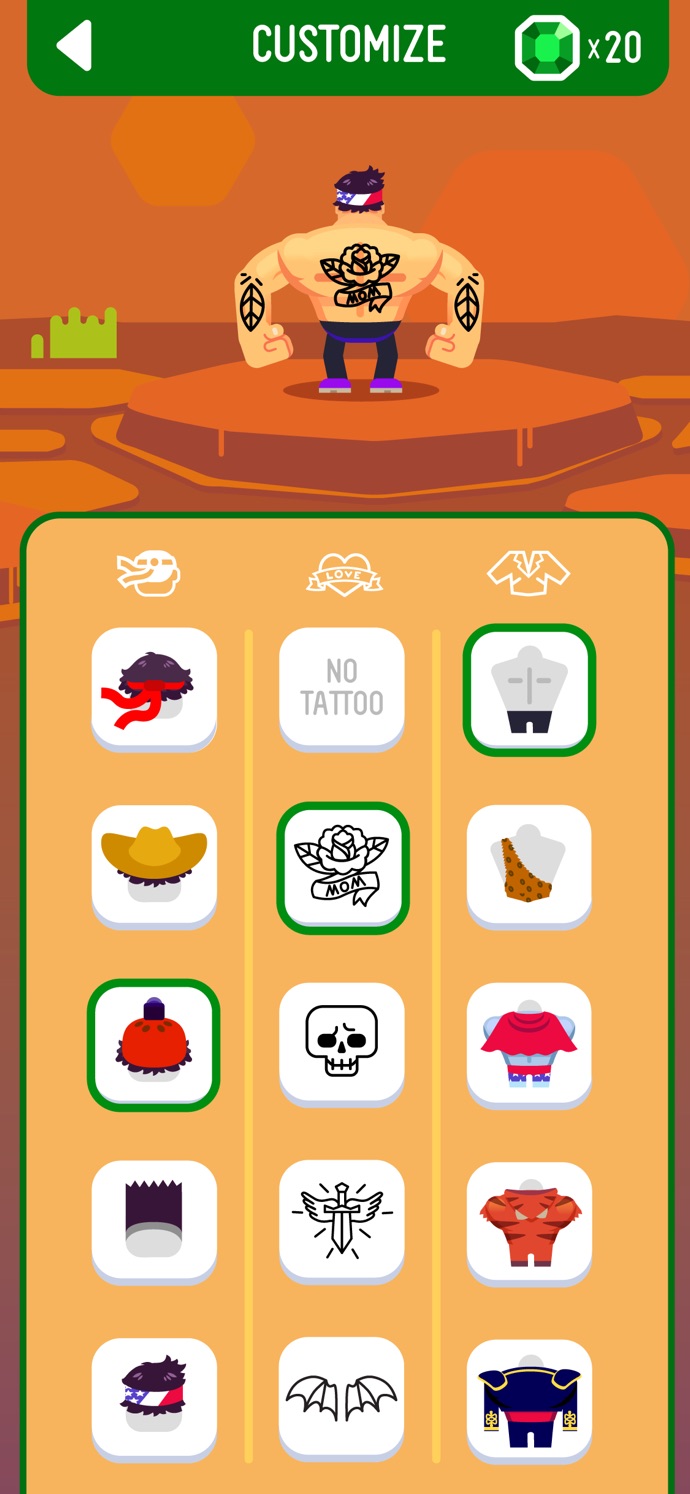Apply the skull tattoo
This screenshot has height=1494, width=690.
click(342, 1042)
